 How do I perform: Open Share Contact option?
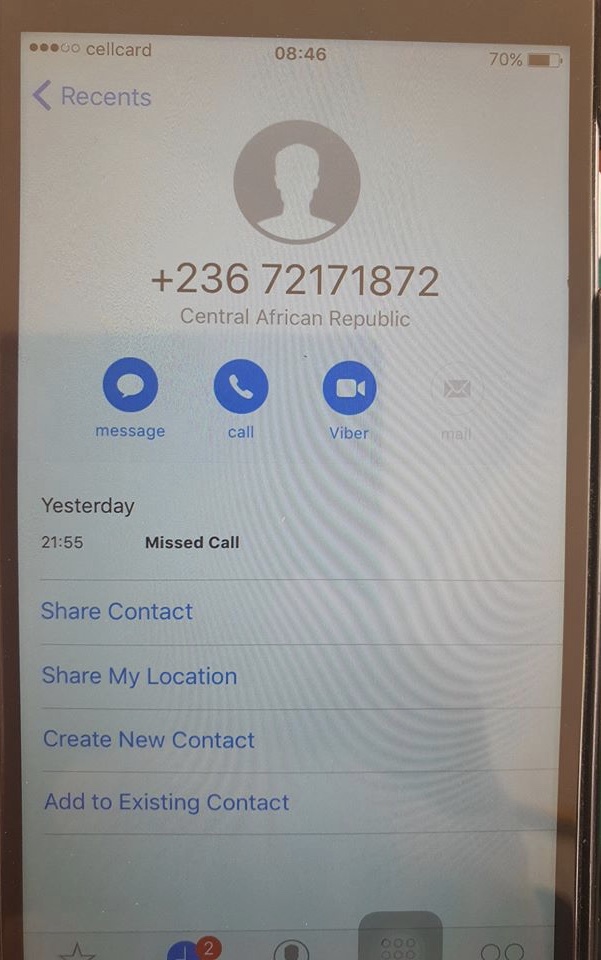pyautogui.click(x=117, y=612)
